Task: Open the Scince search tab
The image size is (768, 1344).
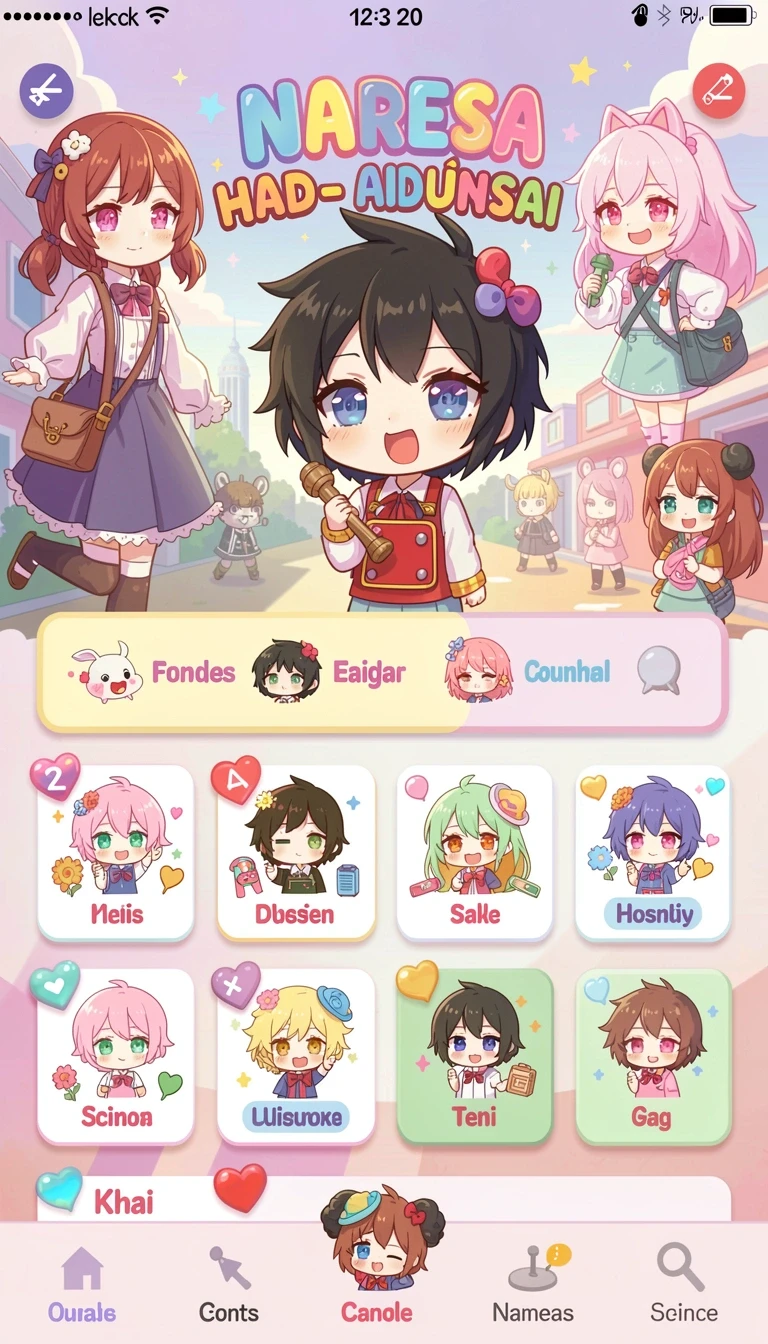Action: tap(684, 1285)
